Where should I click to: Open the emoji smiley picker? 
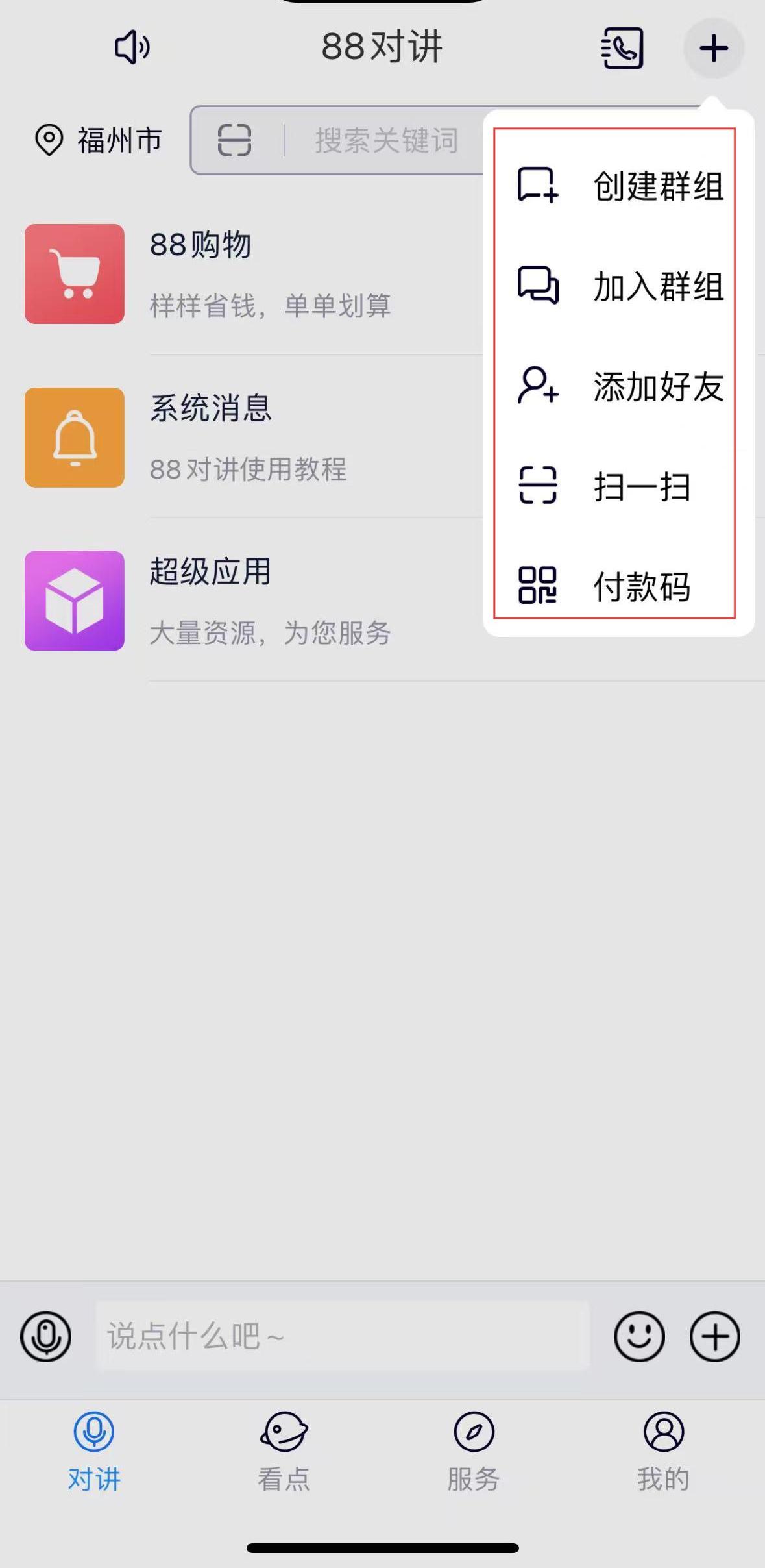(x=639, y=1337)
